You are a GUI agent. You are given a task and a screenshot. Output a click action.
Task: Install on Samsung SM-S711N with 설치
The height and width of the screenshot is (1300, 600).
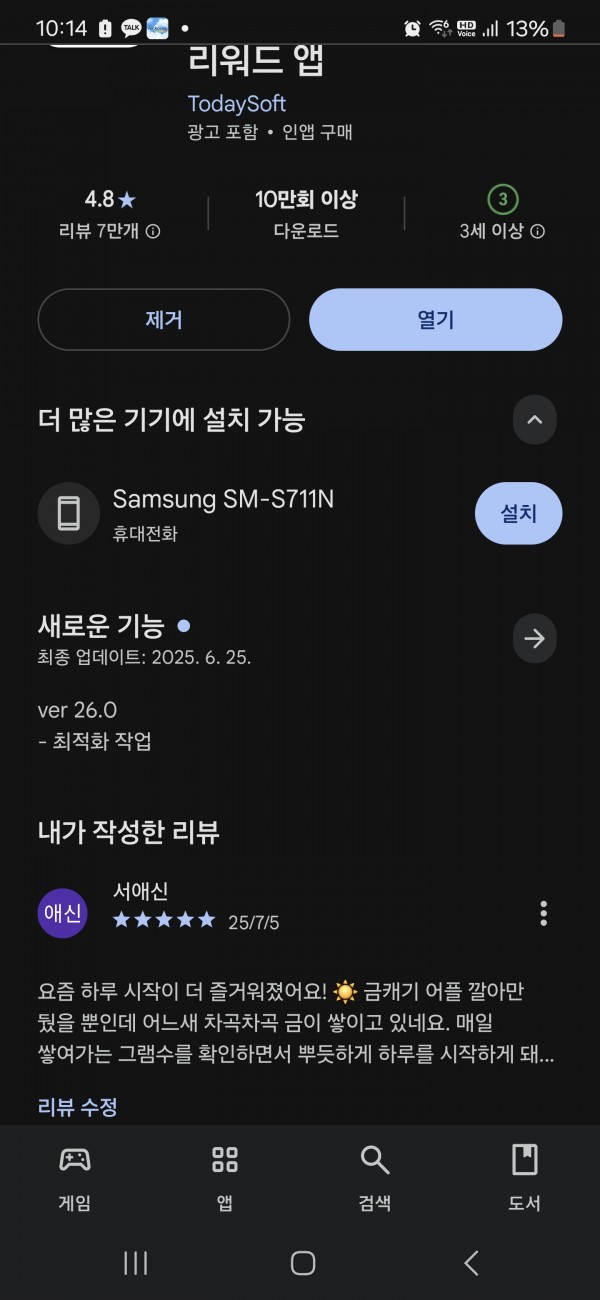coord(518,513)
